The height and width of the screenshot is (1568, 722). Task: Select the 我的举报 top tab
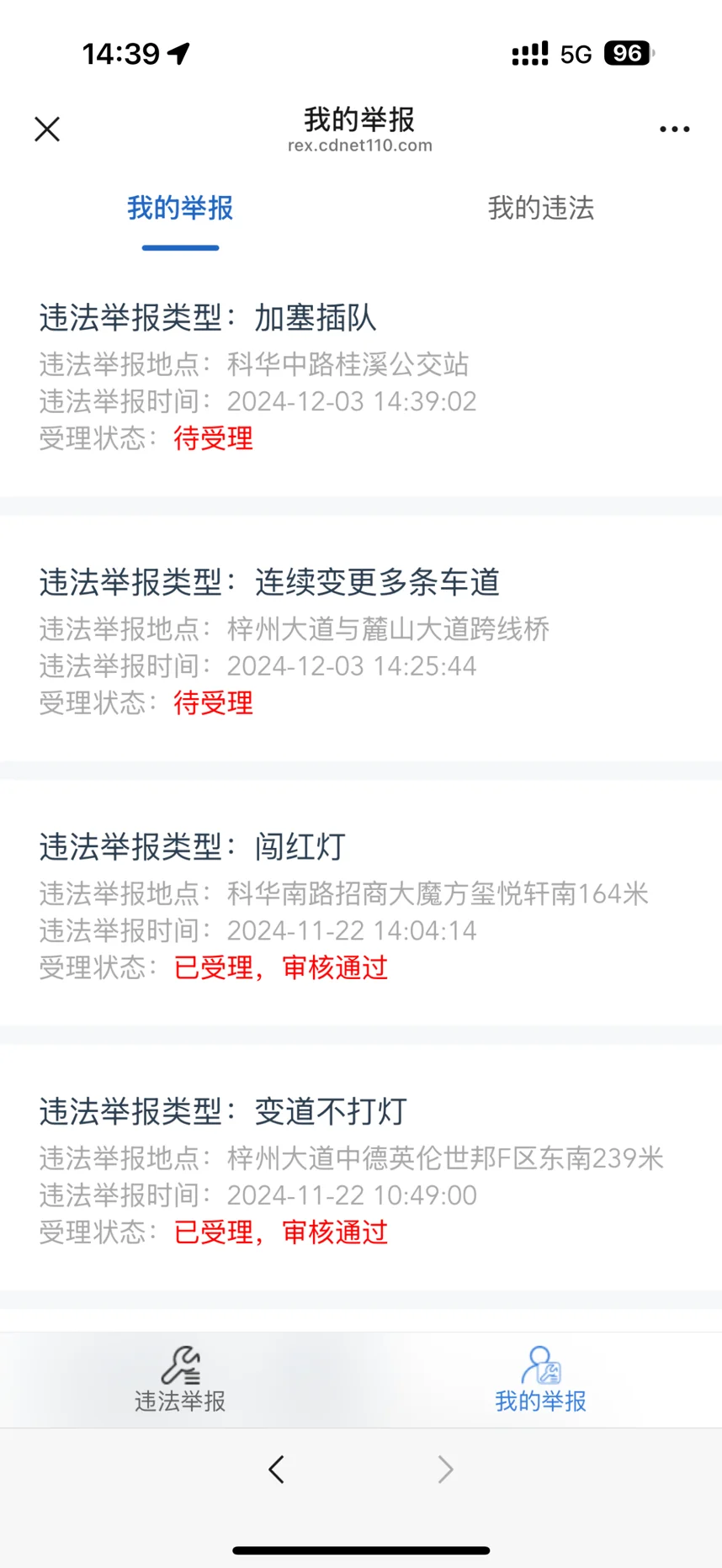pyautogui.click(x=180, y=208)
